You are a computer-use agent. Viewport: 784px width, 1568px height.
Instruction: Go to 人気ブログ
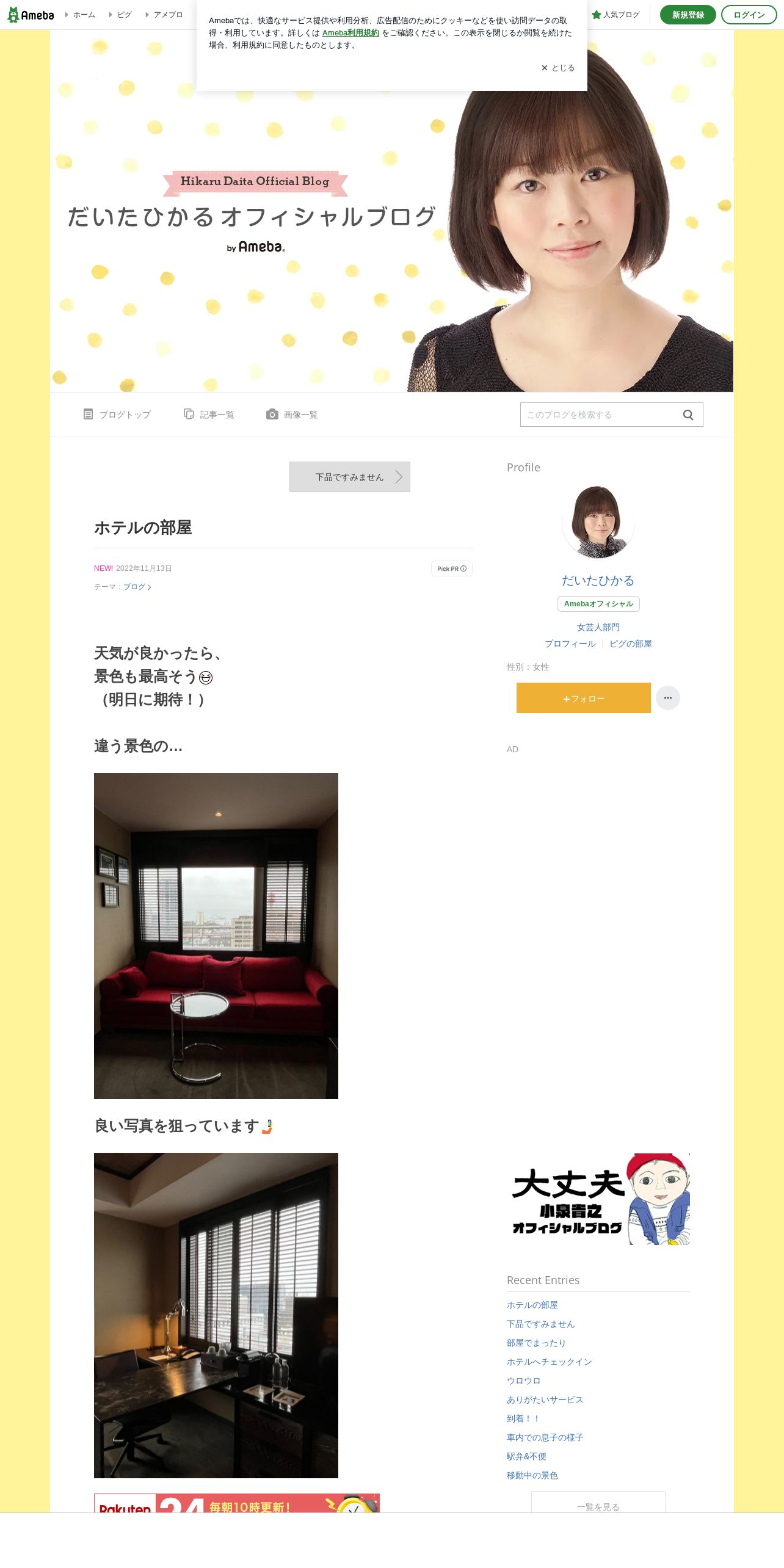(615, 15)
